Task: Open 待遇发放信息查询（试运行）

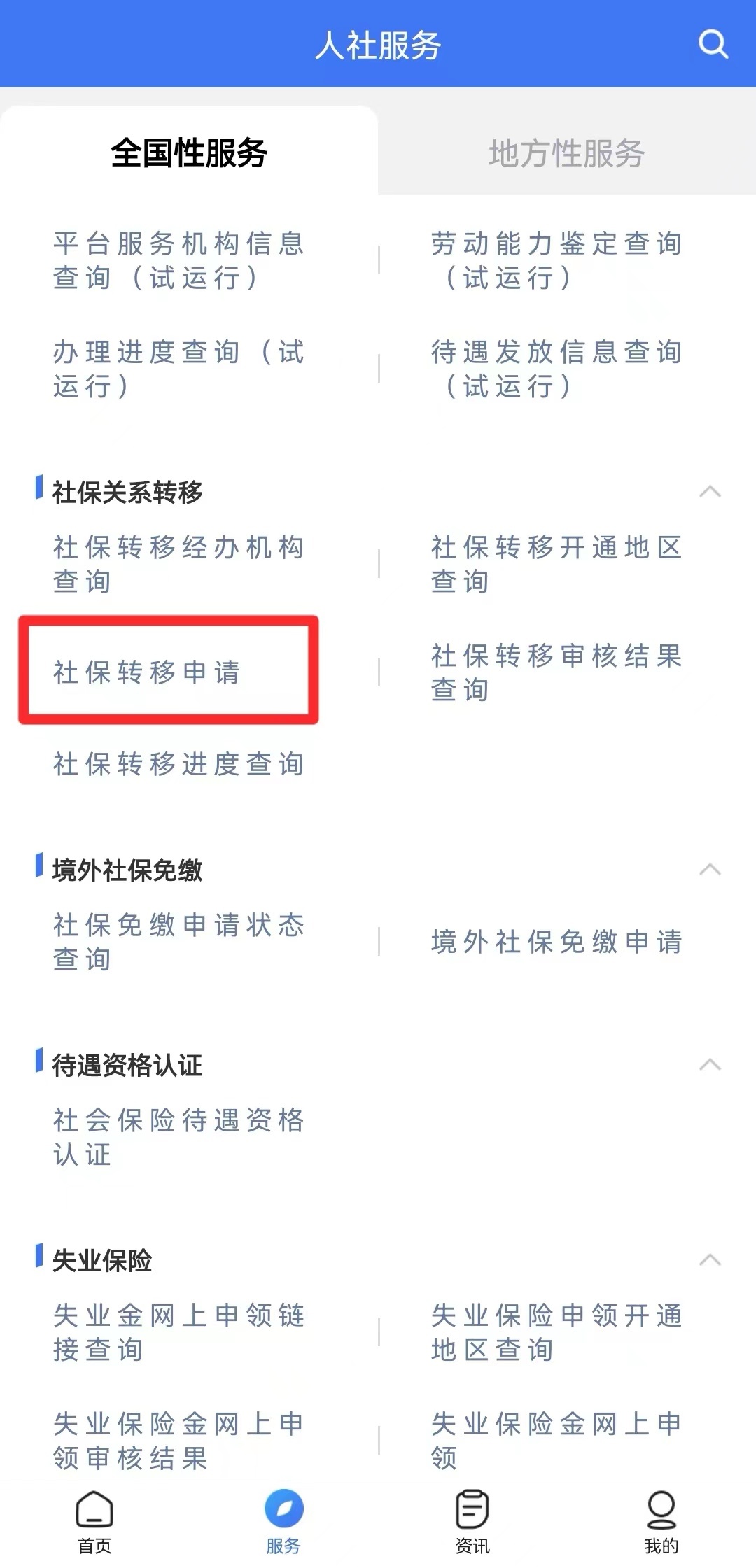Action: coord(556,369)
